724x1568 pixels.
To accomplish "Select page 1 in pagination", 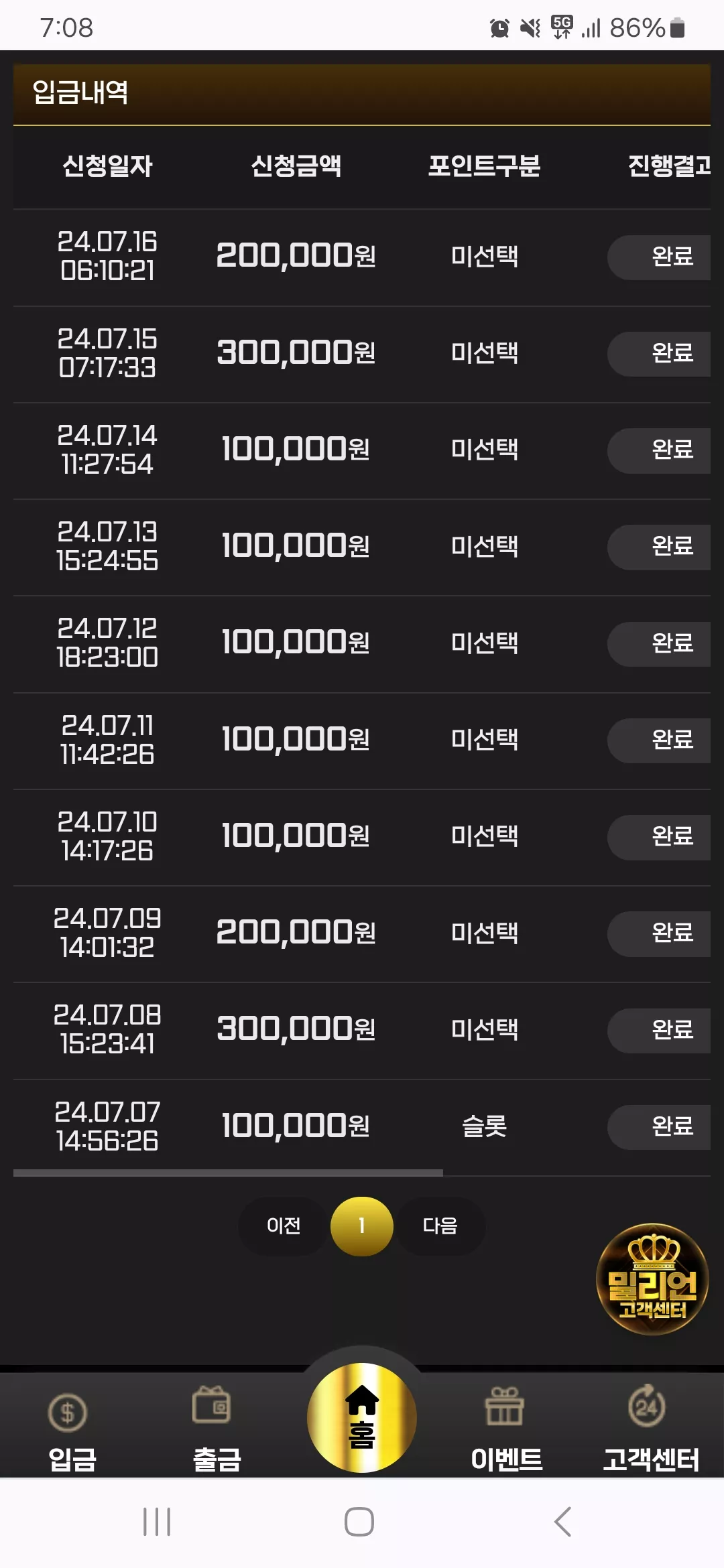I will [x=362, y=1226].
